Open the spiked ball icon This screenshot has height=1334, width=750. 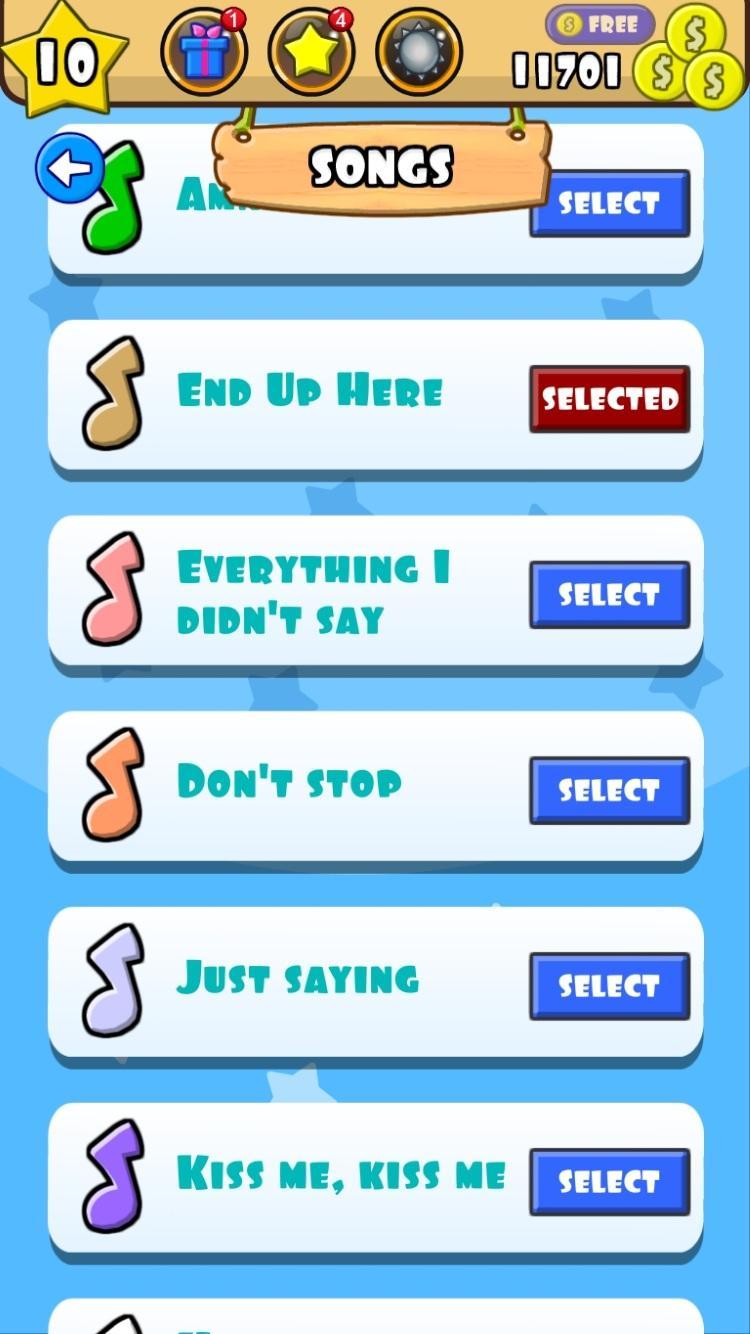(419, 51)
